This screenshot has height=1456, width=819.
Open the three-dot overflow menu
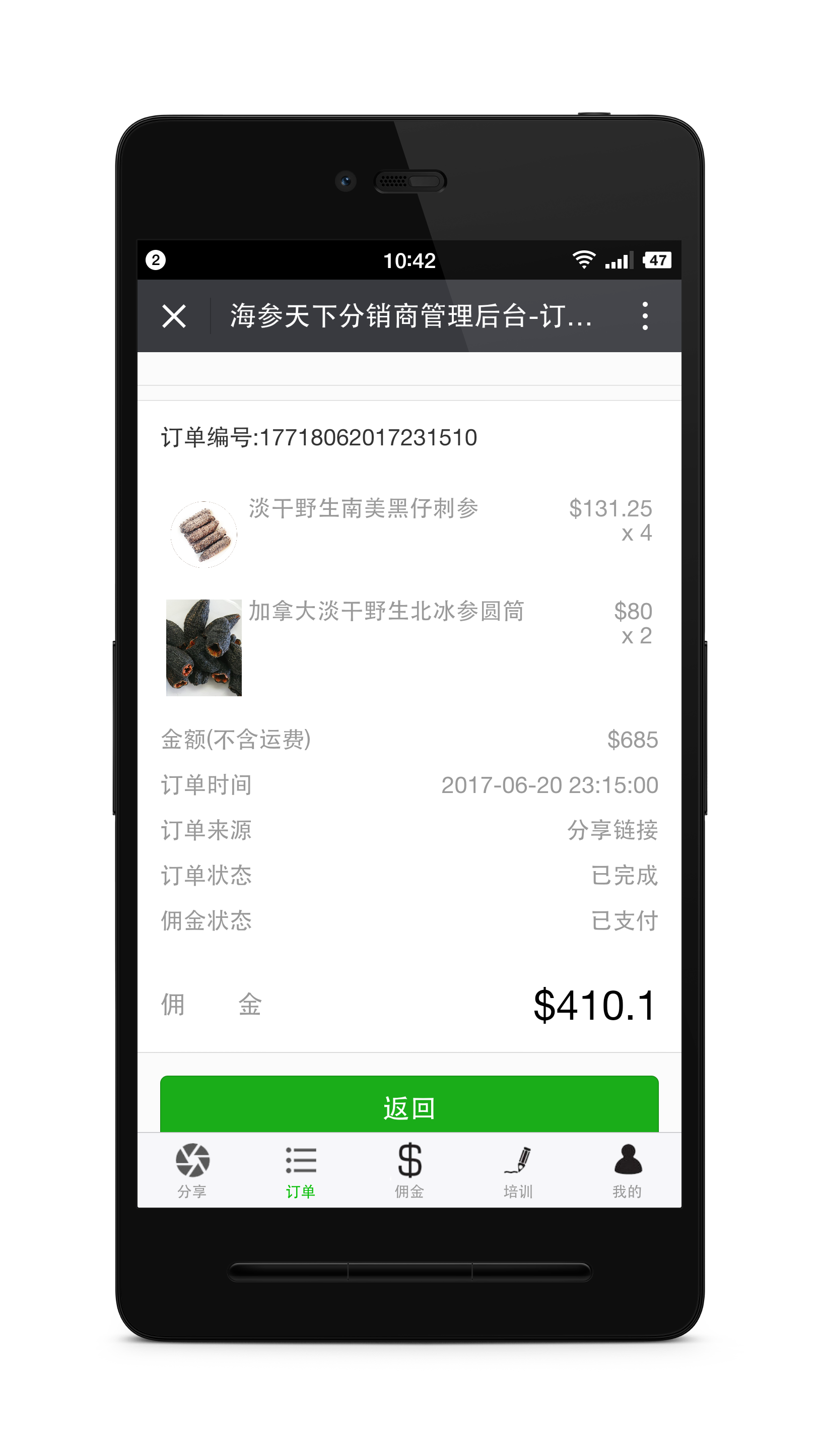click(x=645, y=315)
